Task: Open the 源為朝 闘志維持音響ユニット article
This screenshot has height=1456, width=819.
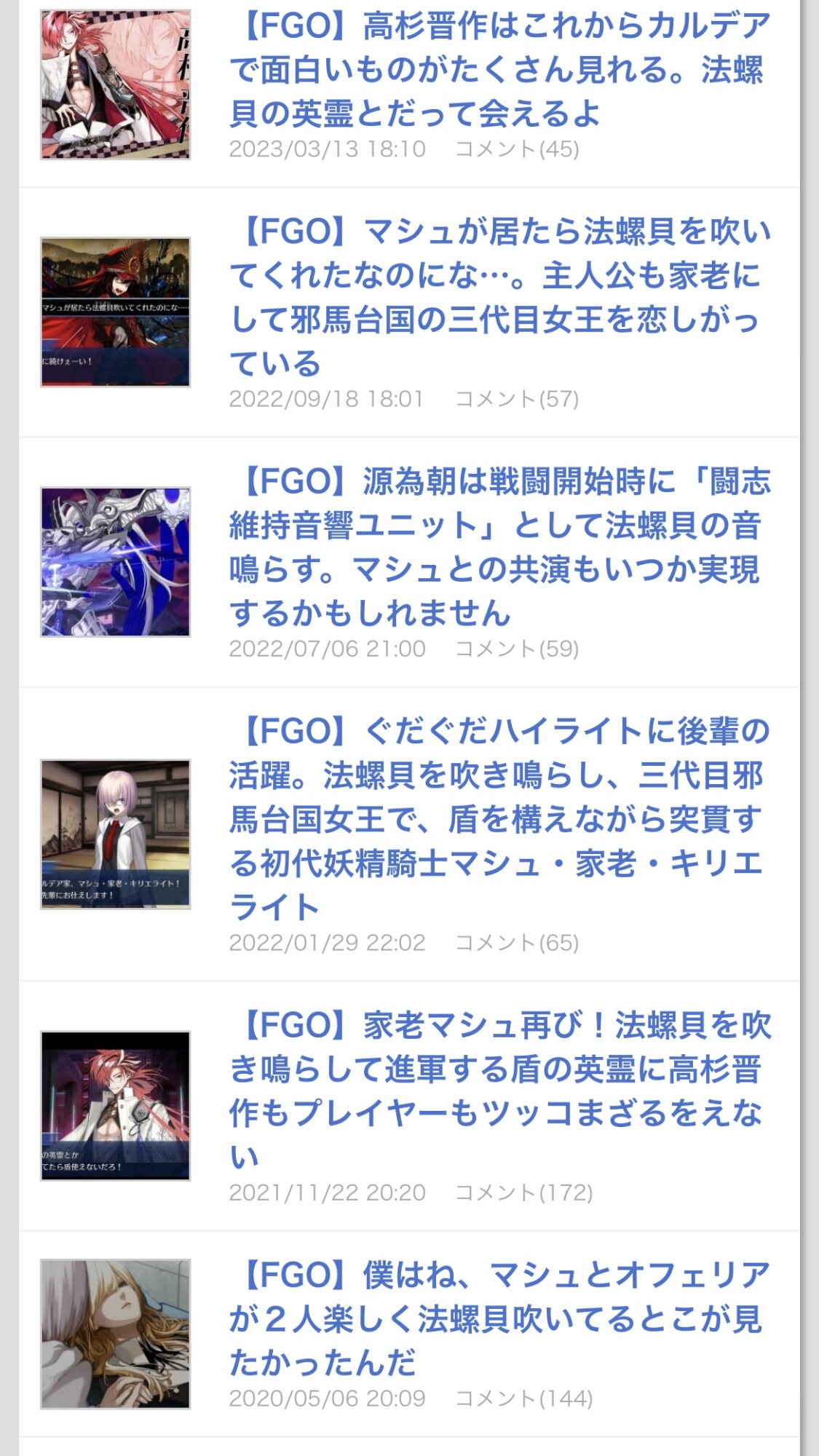Action: pos(499,547)
